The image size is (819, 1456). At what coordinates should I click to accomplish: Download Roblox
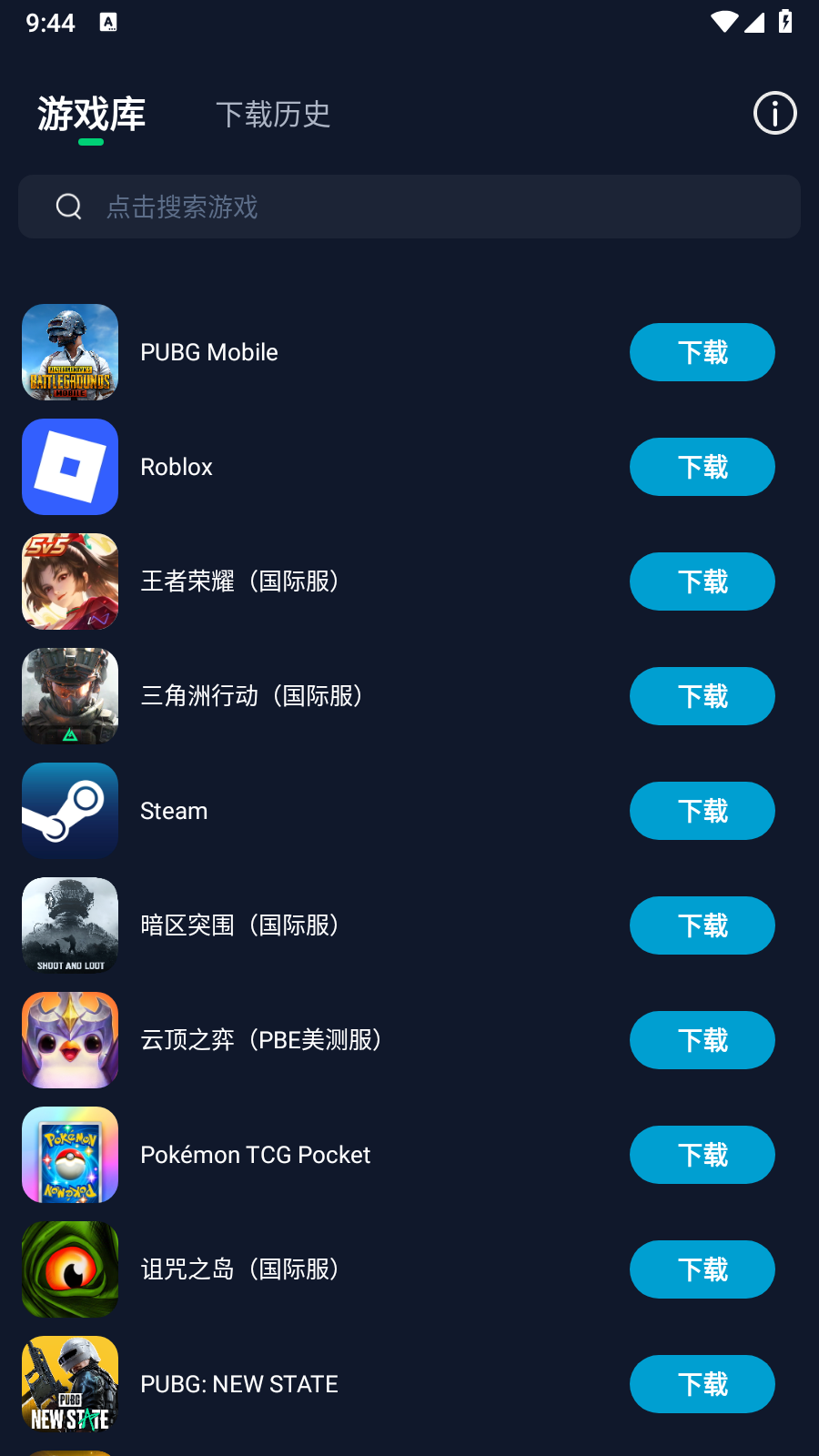(702, 467)
